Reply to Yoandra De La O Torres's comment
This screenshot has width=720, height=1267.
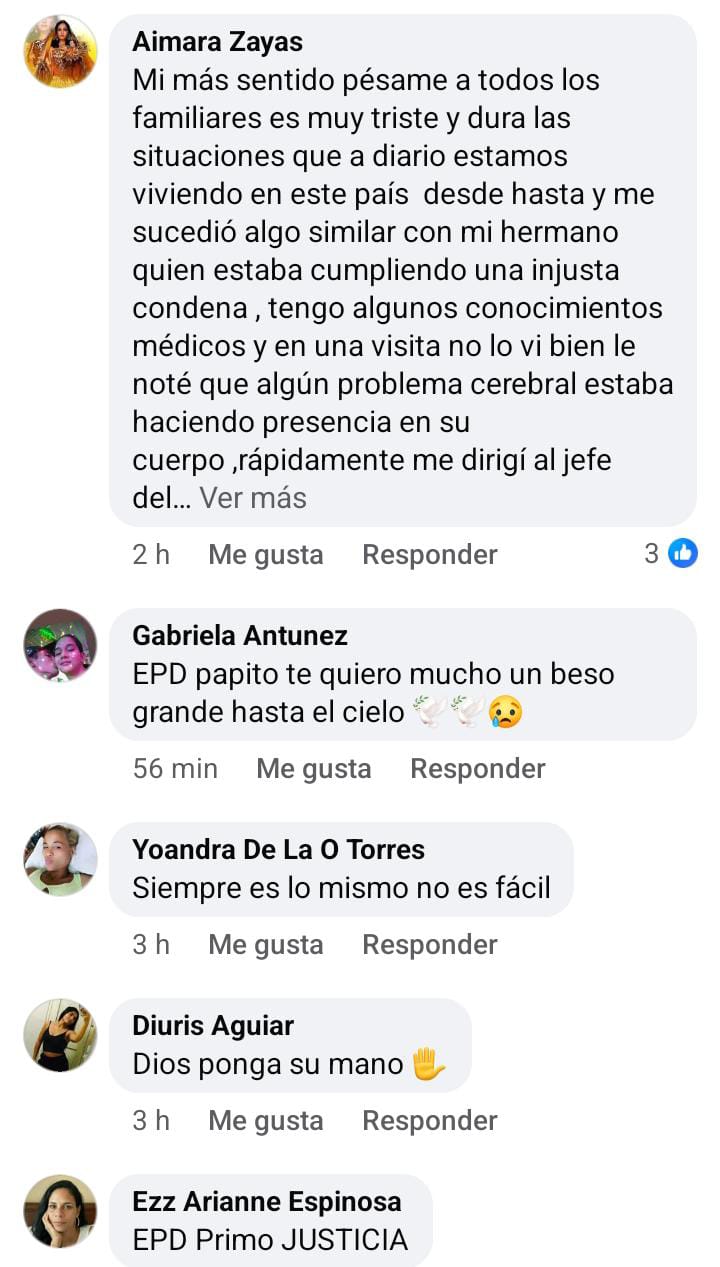coord(429,944)
